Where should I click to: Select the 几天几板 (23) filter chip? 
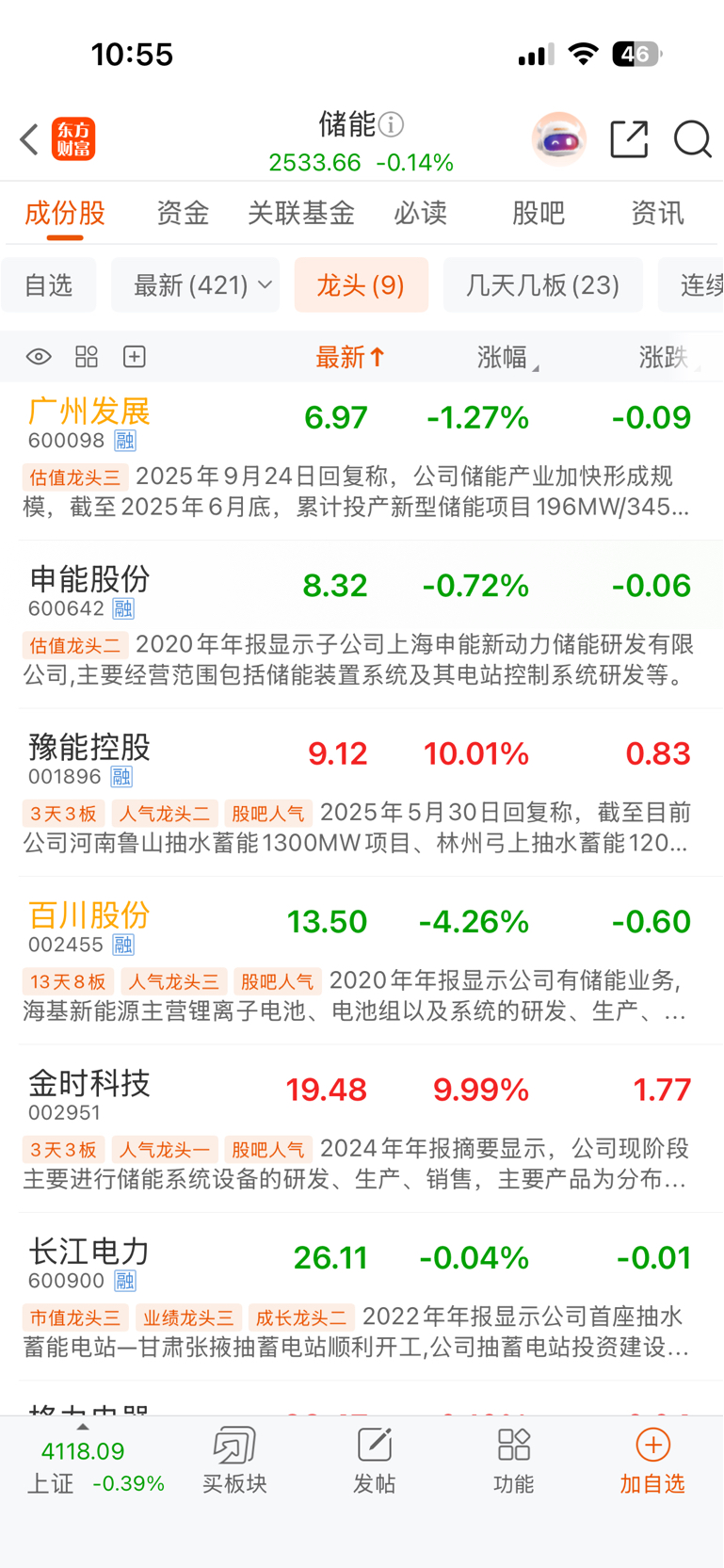[543, 284]
